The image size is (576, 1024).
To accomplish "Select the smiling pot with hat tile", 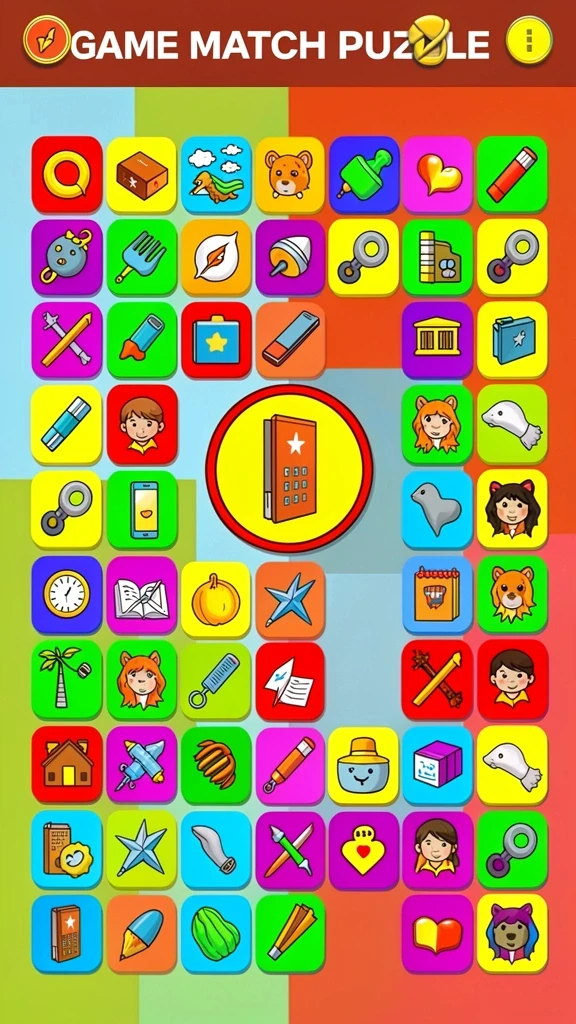I will click(363, 765).
